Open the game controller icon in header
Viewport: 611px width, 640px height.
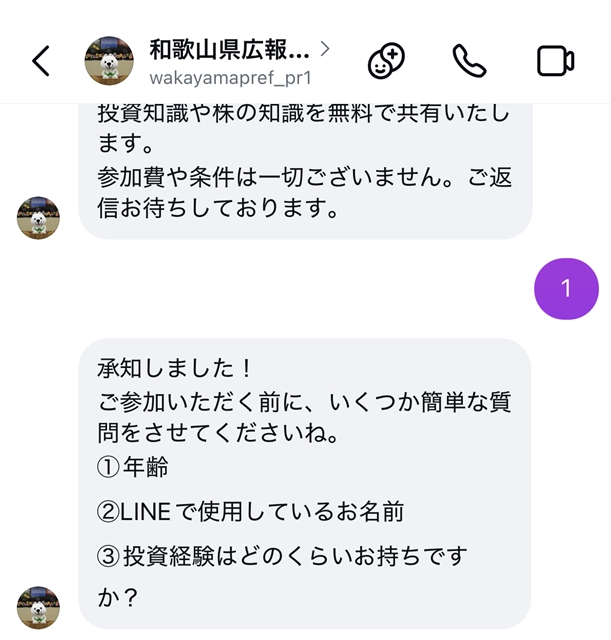coord(385,61)
